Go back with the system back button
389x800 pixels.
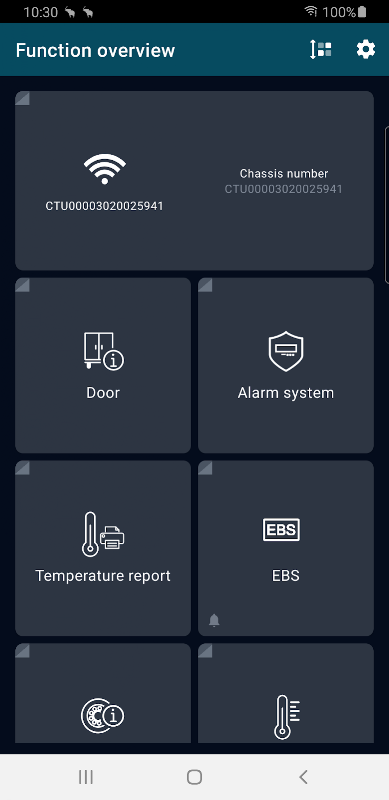[303, 777]
